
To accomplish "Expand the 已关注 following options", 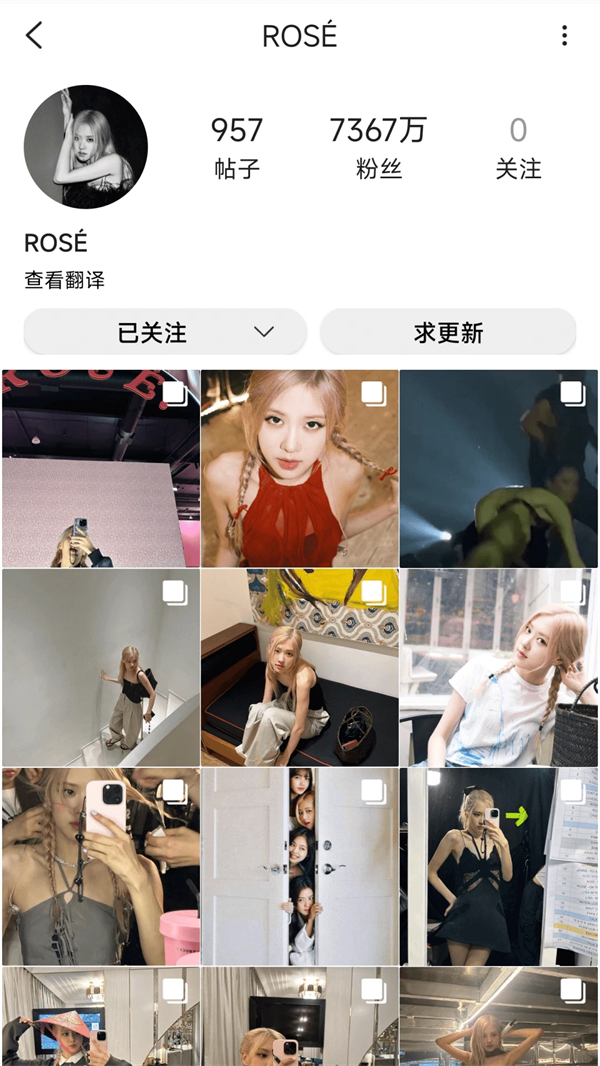I will click(165, 332).
